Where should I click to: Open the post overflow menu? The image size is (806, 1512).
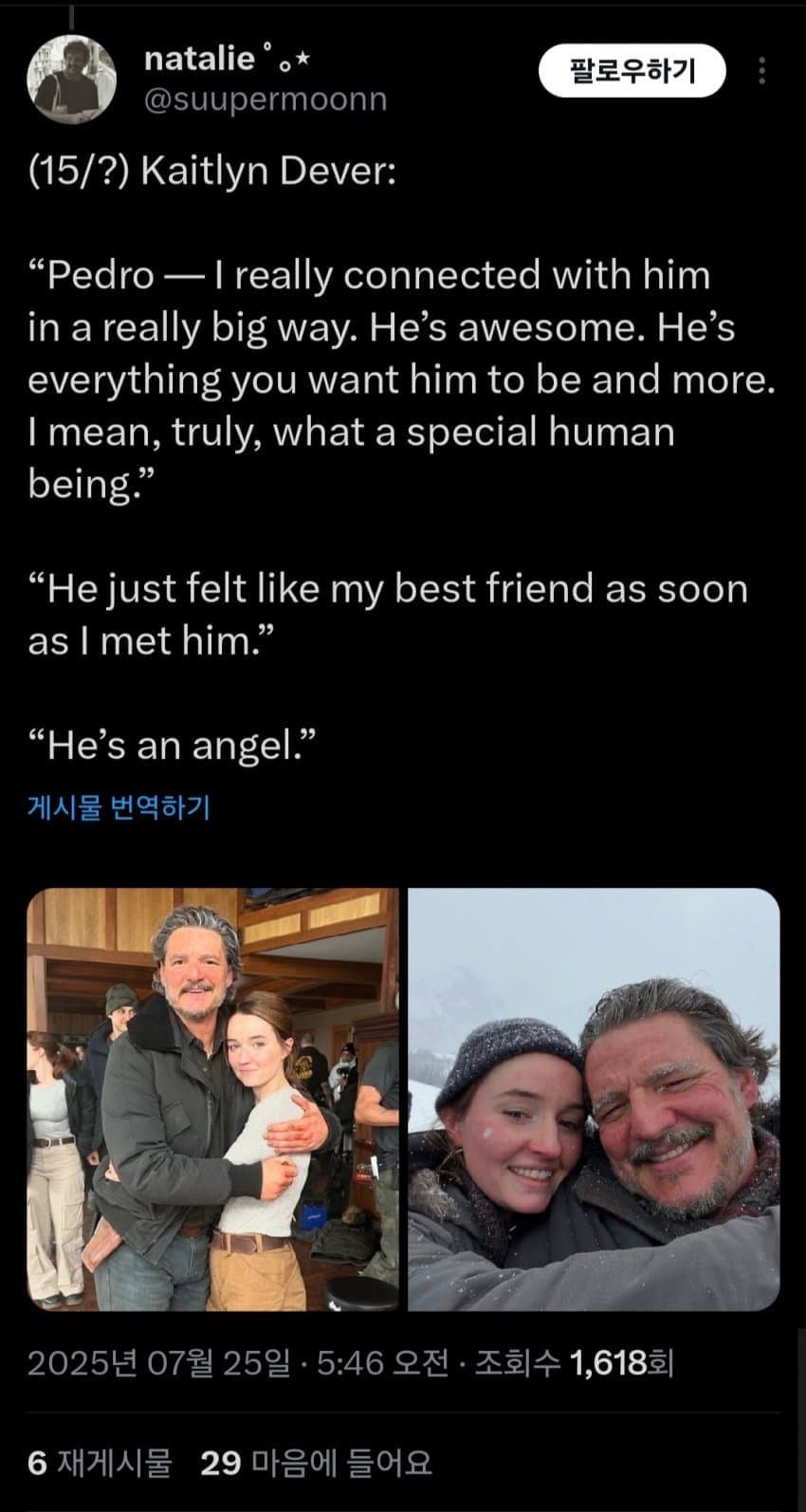[x=762, y=71]
